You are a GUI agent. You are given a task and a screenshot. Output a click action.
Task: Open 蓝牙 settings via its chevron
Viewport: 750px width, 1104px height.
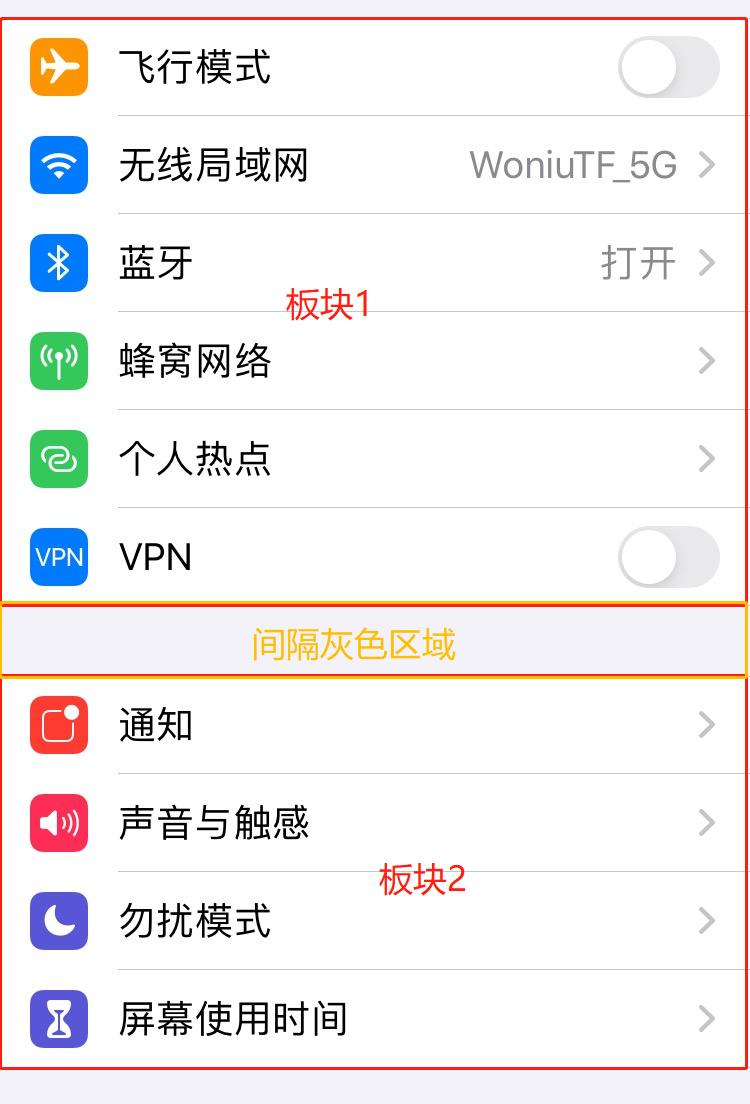coord(707,264)
